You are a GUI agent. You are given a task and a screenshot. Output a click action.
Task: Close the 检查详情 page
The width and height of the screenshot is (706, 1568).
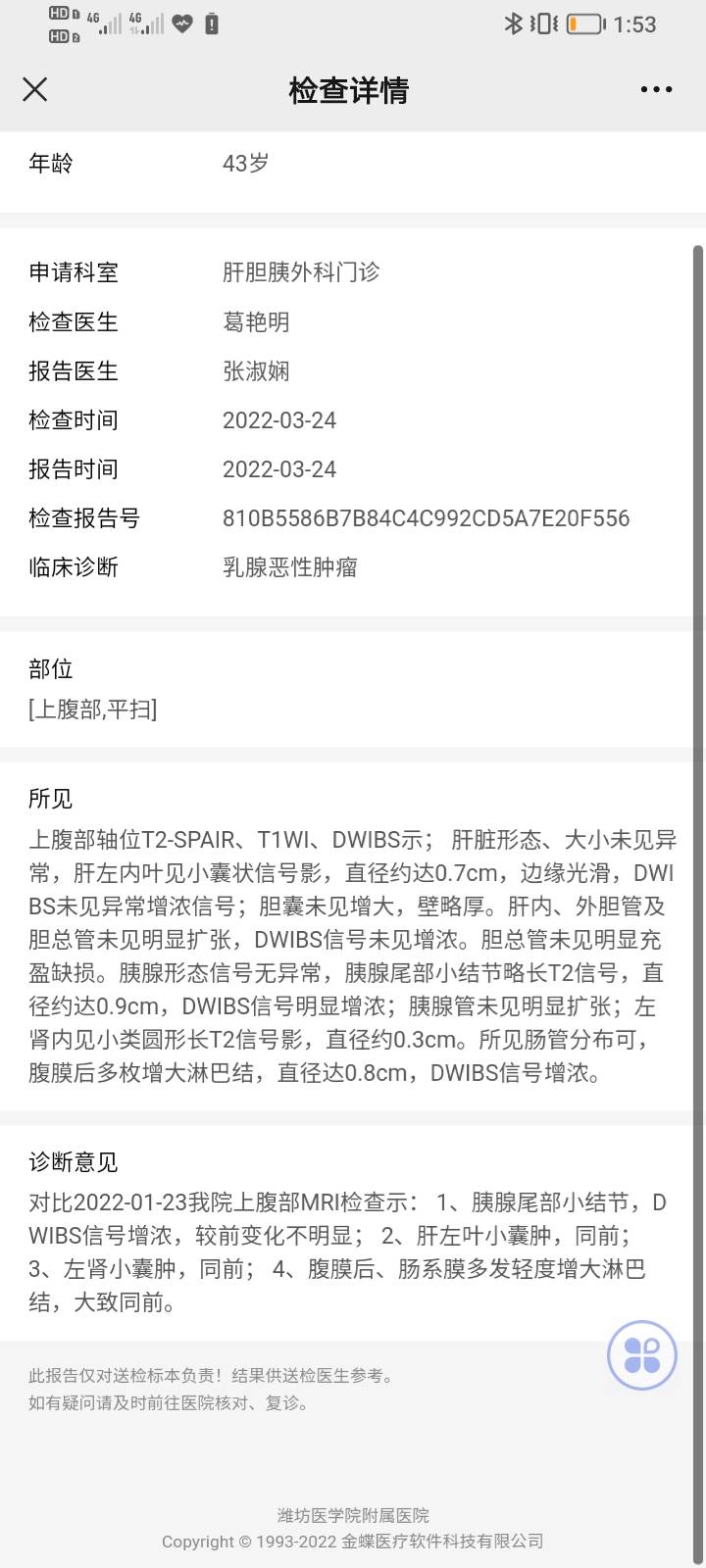point(35,90)
